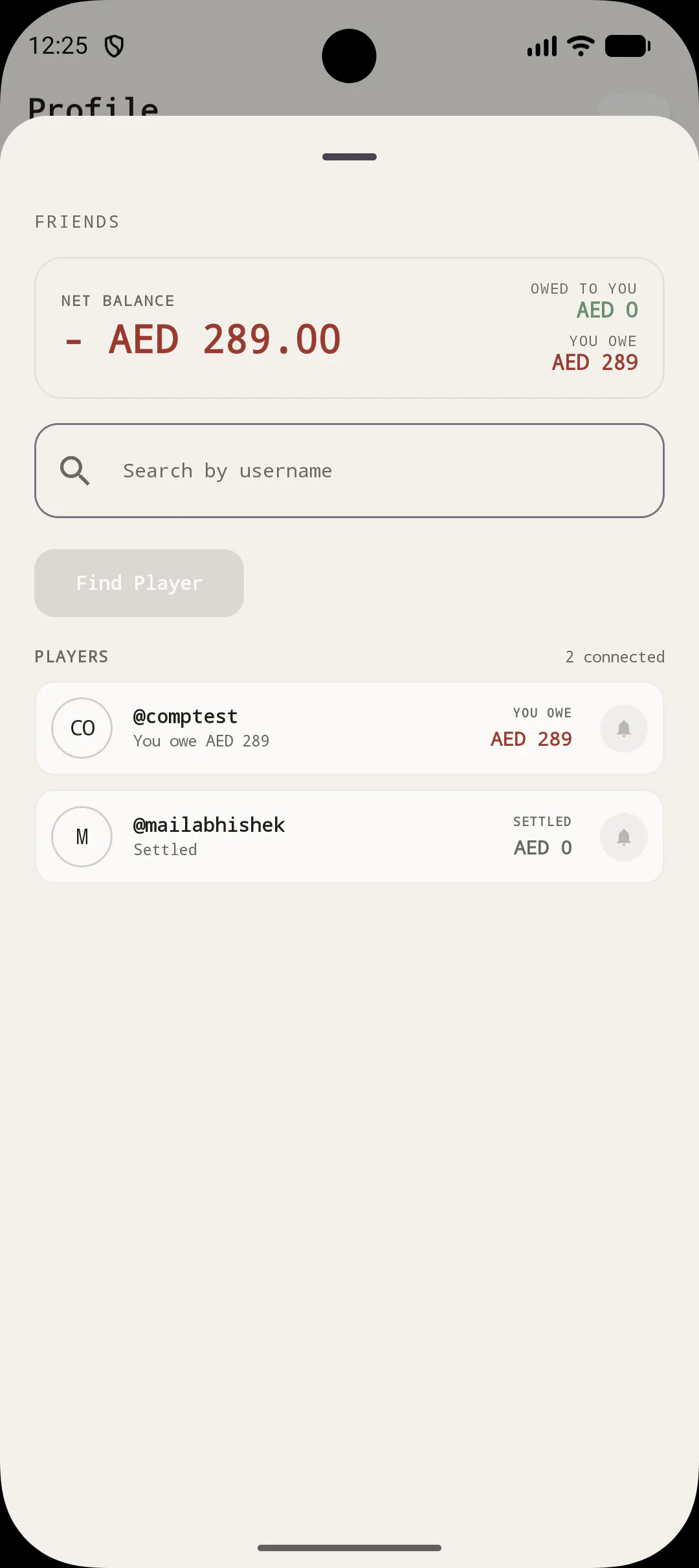Ring the reminder bell for @comptest
This screenshot has width=699, height=1568.
click(x=624, y=728)
